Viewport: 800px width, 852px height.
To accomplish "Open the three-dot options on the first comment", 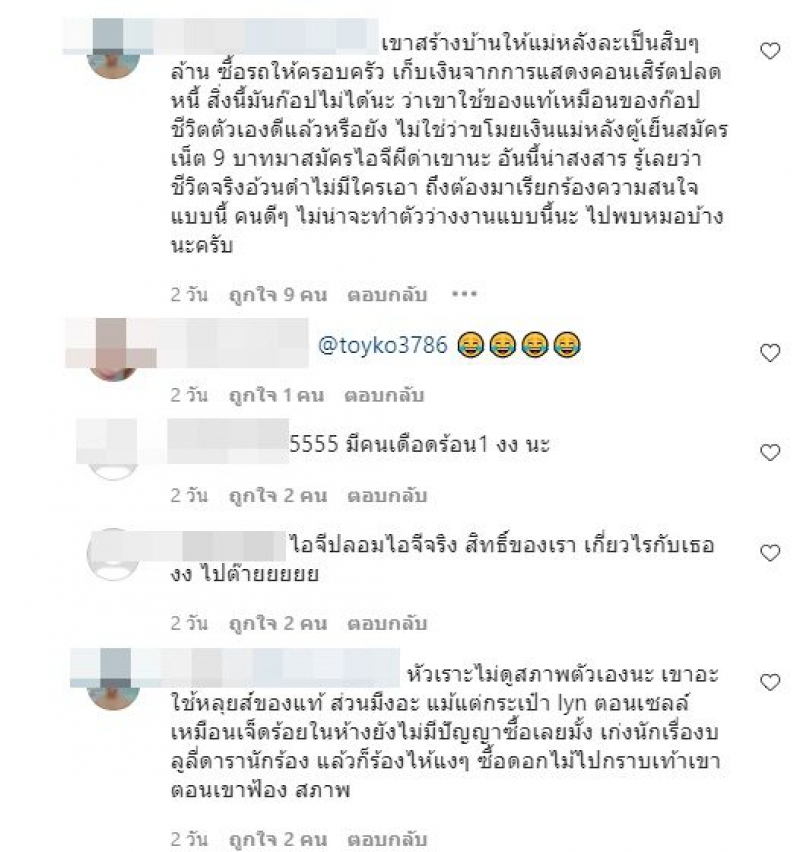I will tap(466, 295).
